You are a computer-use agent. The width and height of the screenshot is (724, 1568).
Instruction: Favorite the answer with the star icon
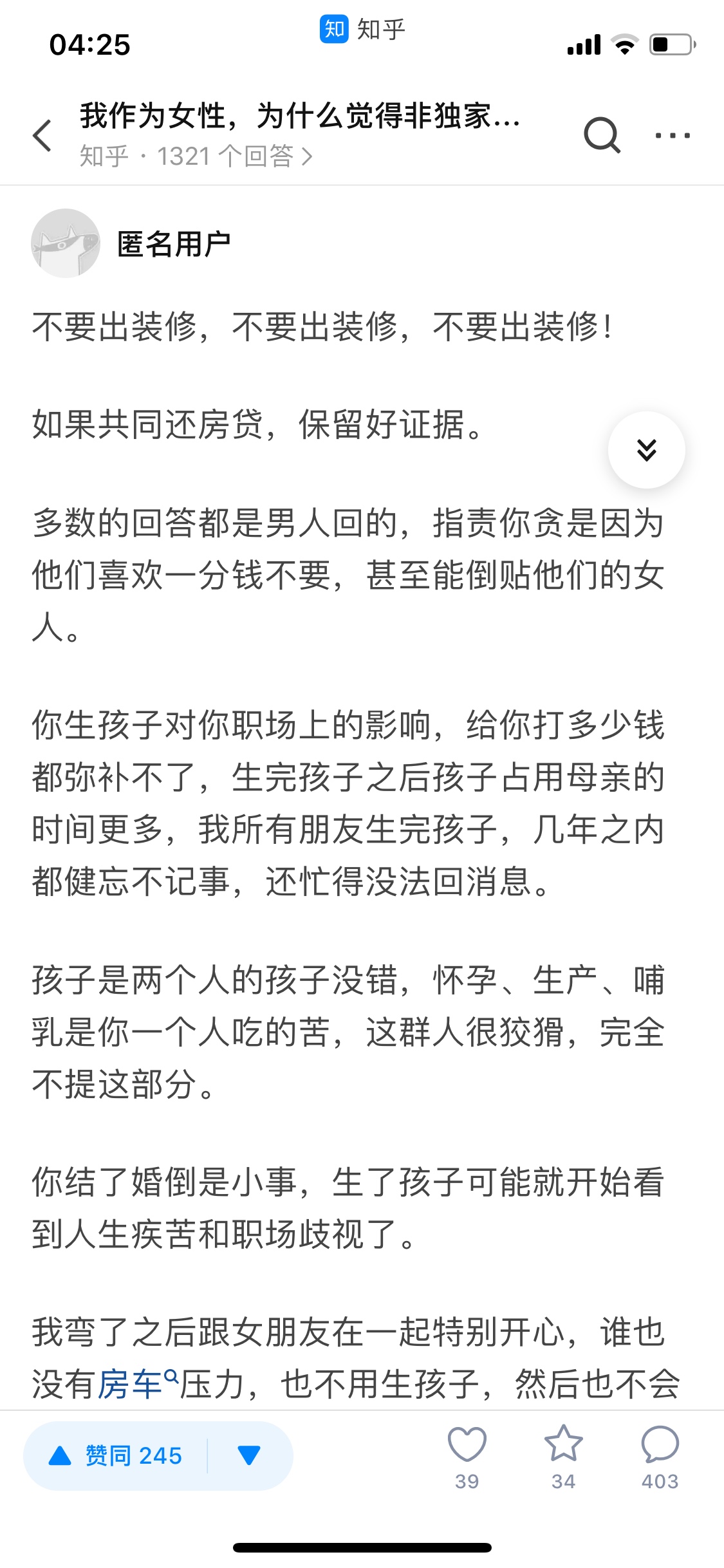point(563,1457)
